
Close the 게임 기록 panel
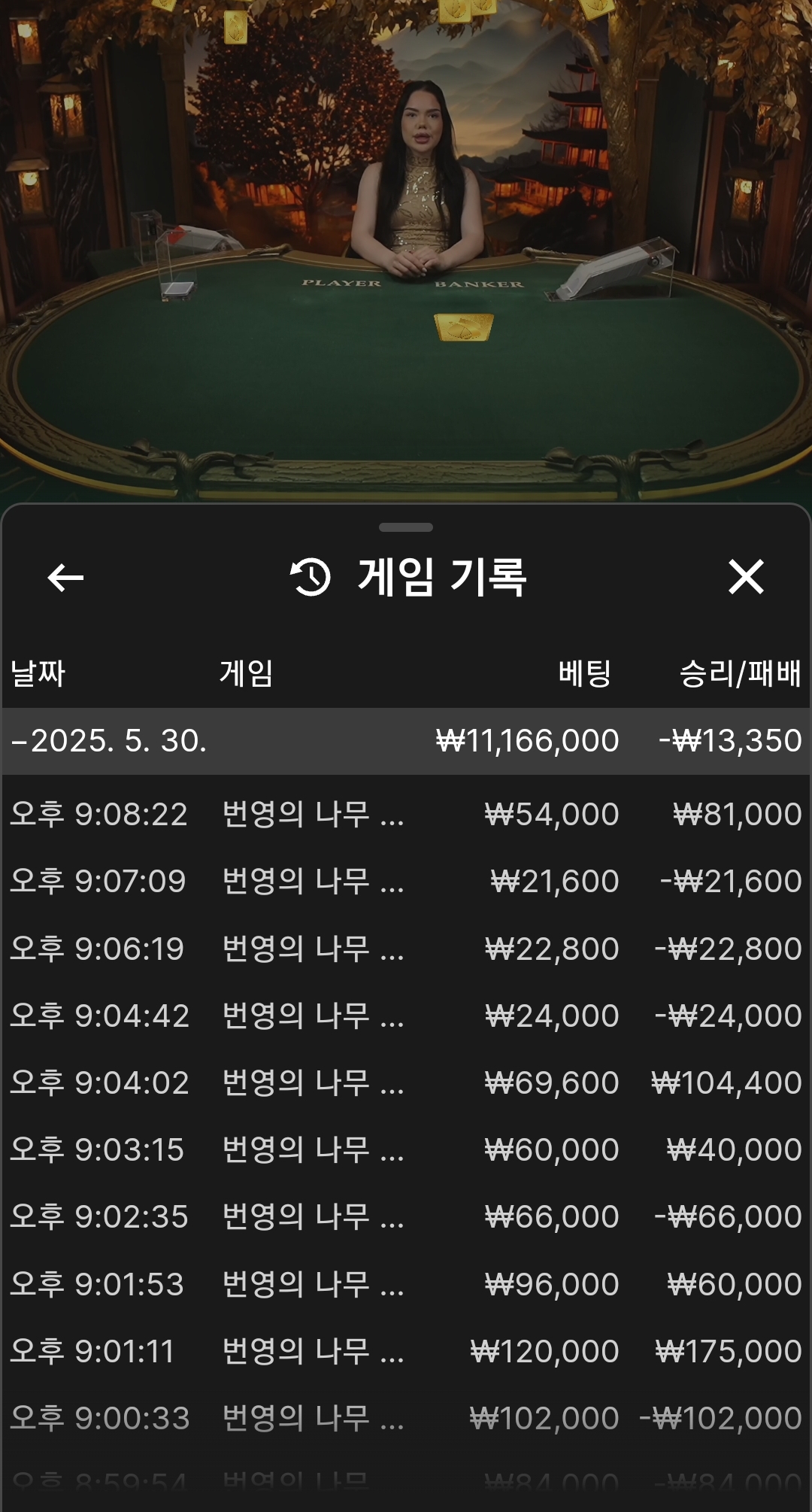point(745,577)
